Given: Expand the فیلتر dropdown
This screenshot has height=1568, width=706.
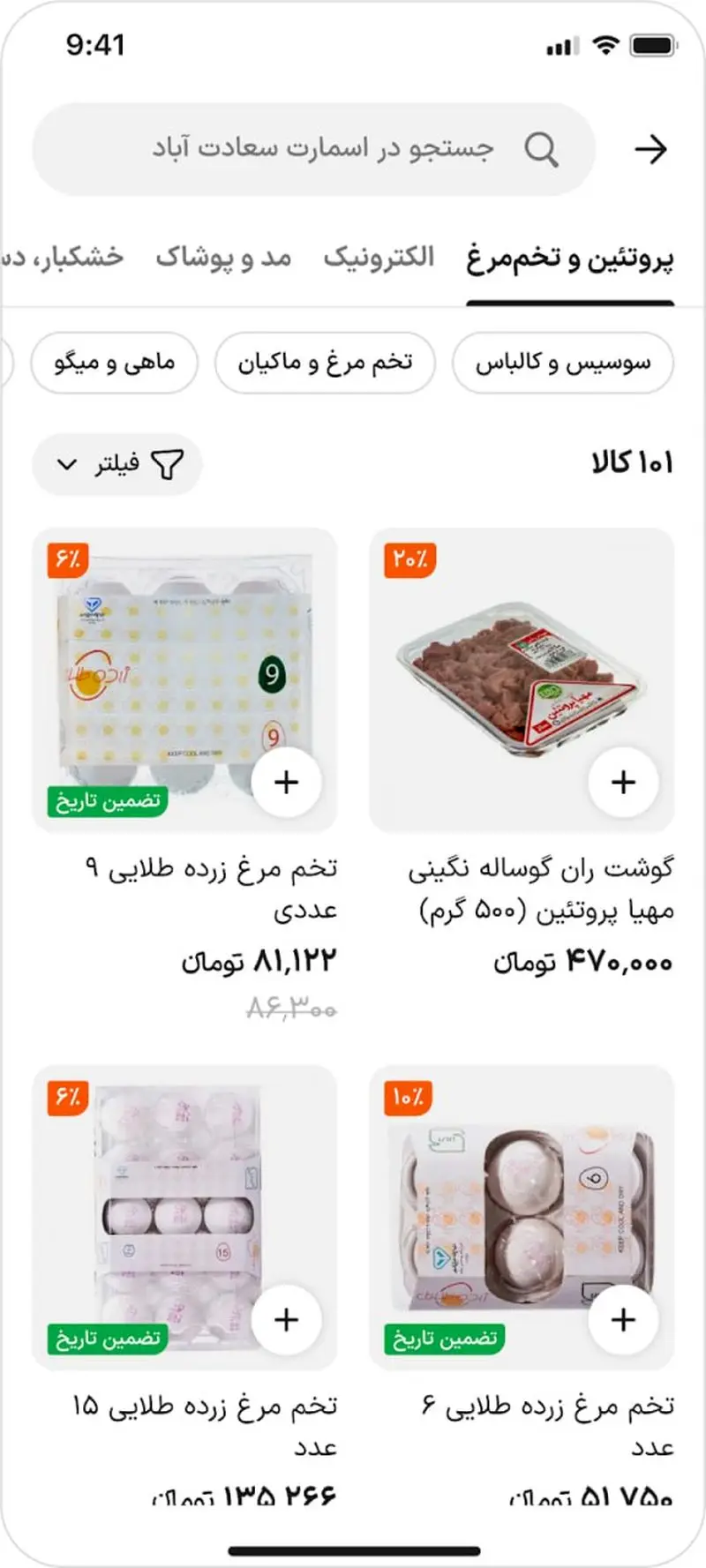Looking at the screenshot, I should 117,463.
